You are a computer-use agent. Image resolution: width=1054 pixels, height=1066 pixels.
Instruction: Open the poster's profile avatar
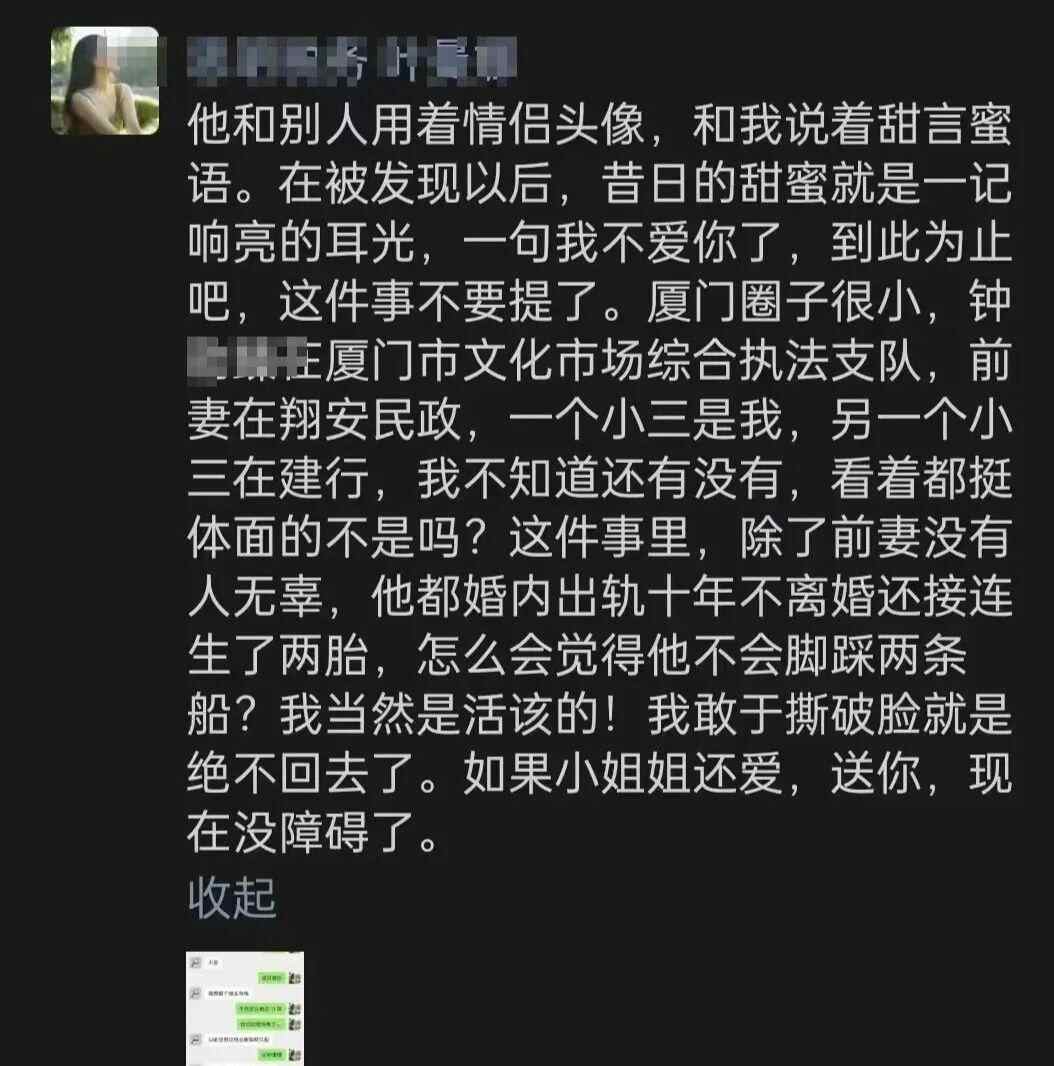(105, 81)
